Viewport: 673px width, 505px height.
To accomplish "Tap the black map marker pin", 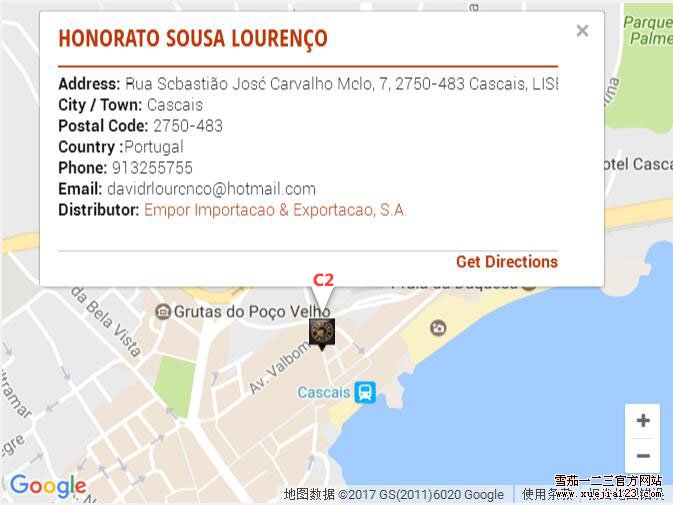I will coord(321,333).
